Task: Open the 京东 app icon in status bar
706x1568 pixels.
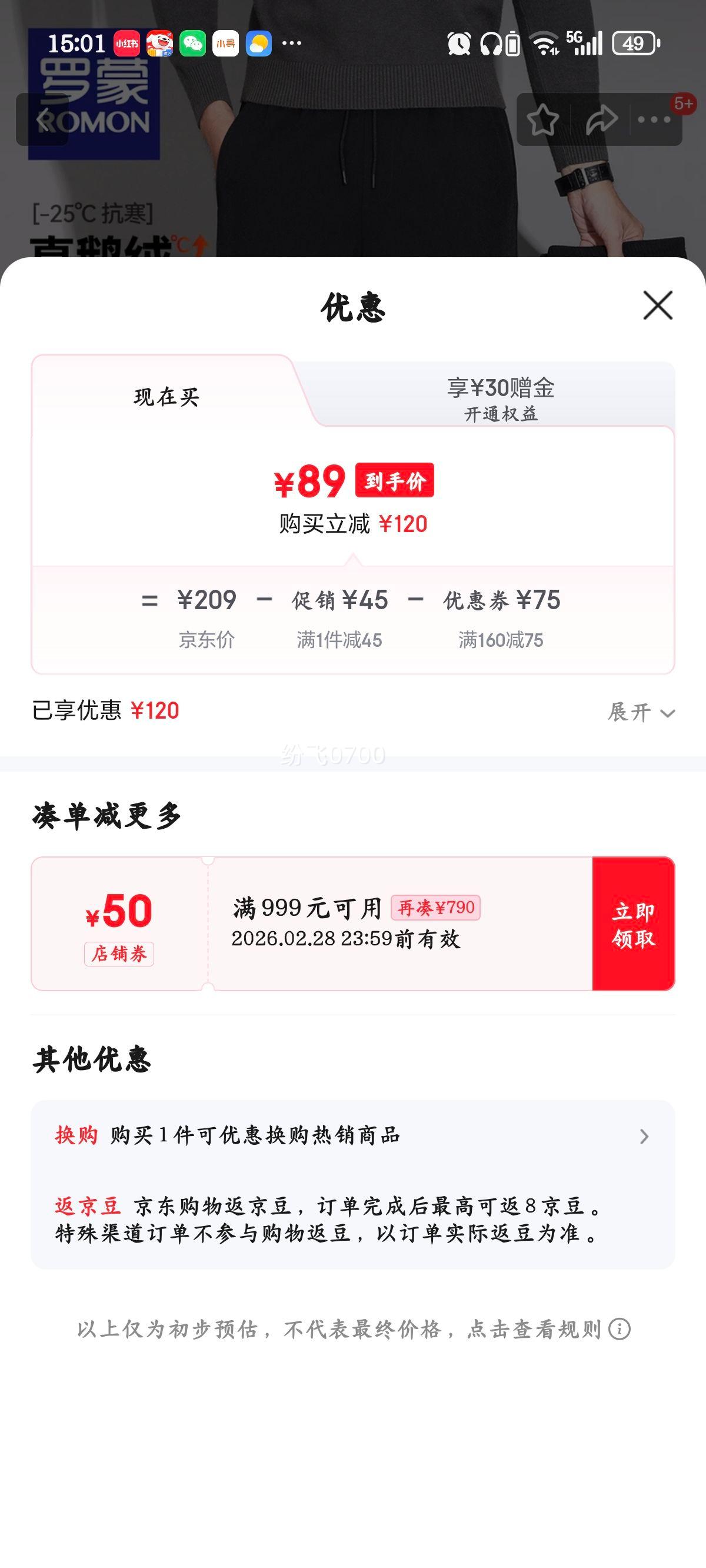Action: click(x=160, y=42)
